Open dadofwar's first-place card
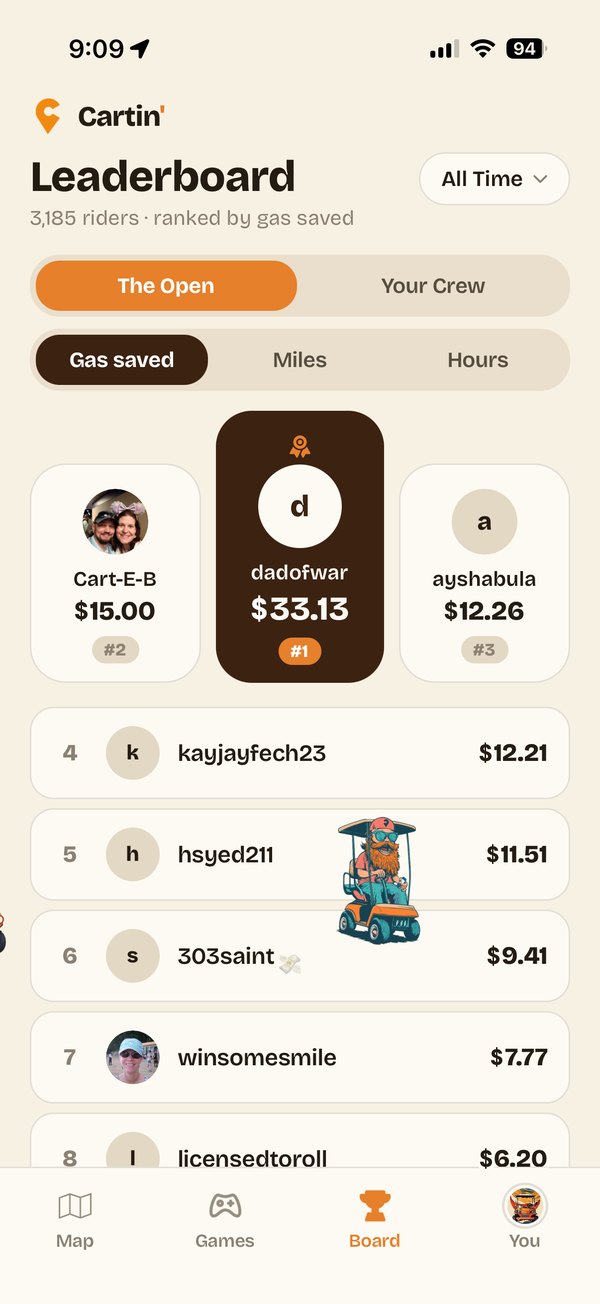 (x=300, y=547)
